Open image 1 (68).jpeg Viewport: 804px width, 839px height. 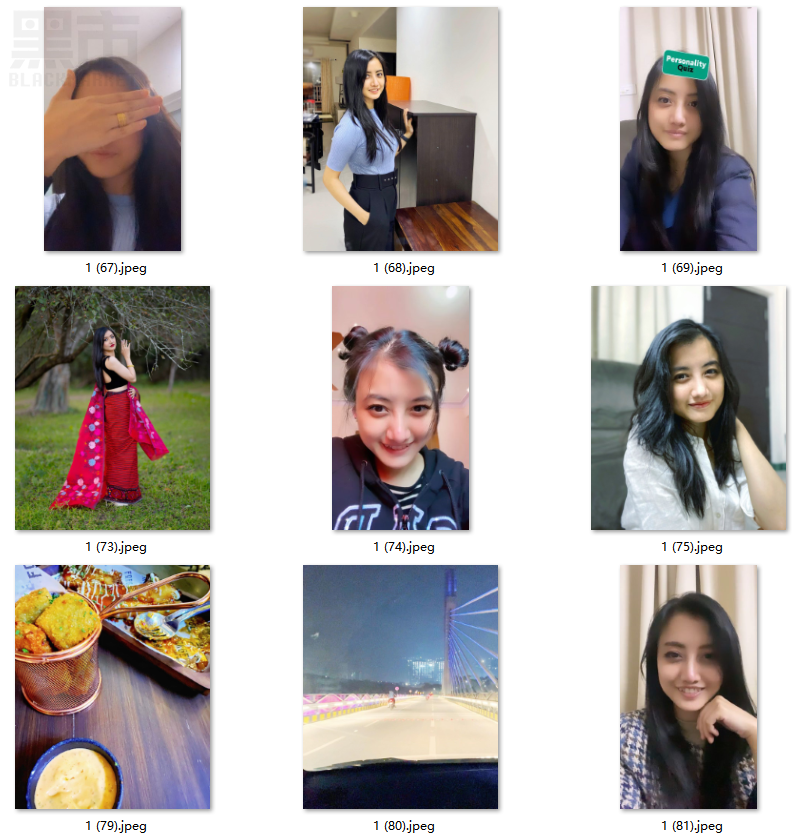click(400, 130)
